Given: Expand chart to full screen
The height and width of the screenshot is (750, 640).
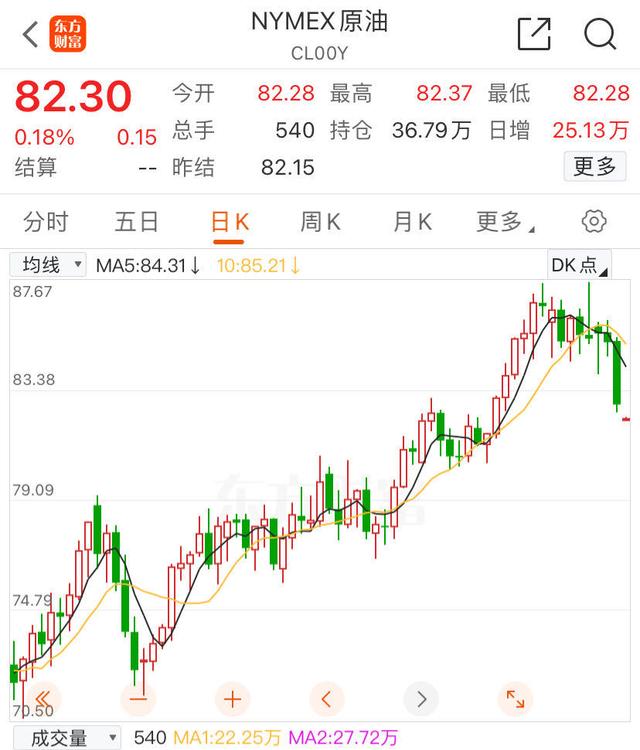Looking at the screenshot, I should coord(516,698).
